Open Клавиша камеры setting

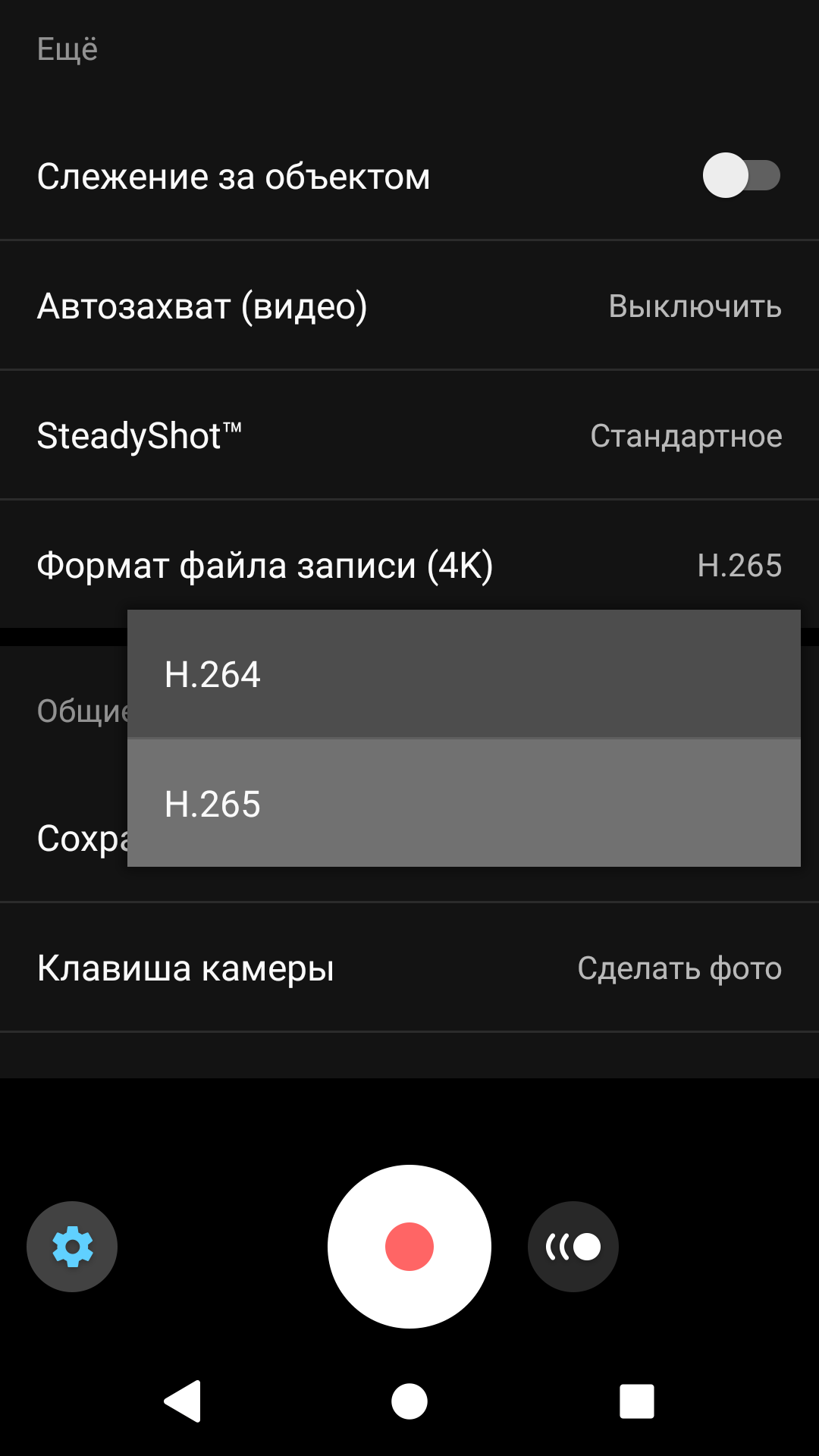(x=409, y=968)
